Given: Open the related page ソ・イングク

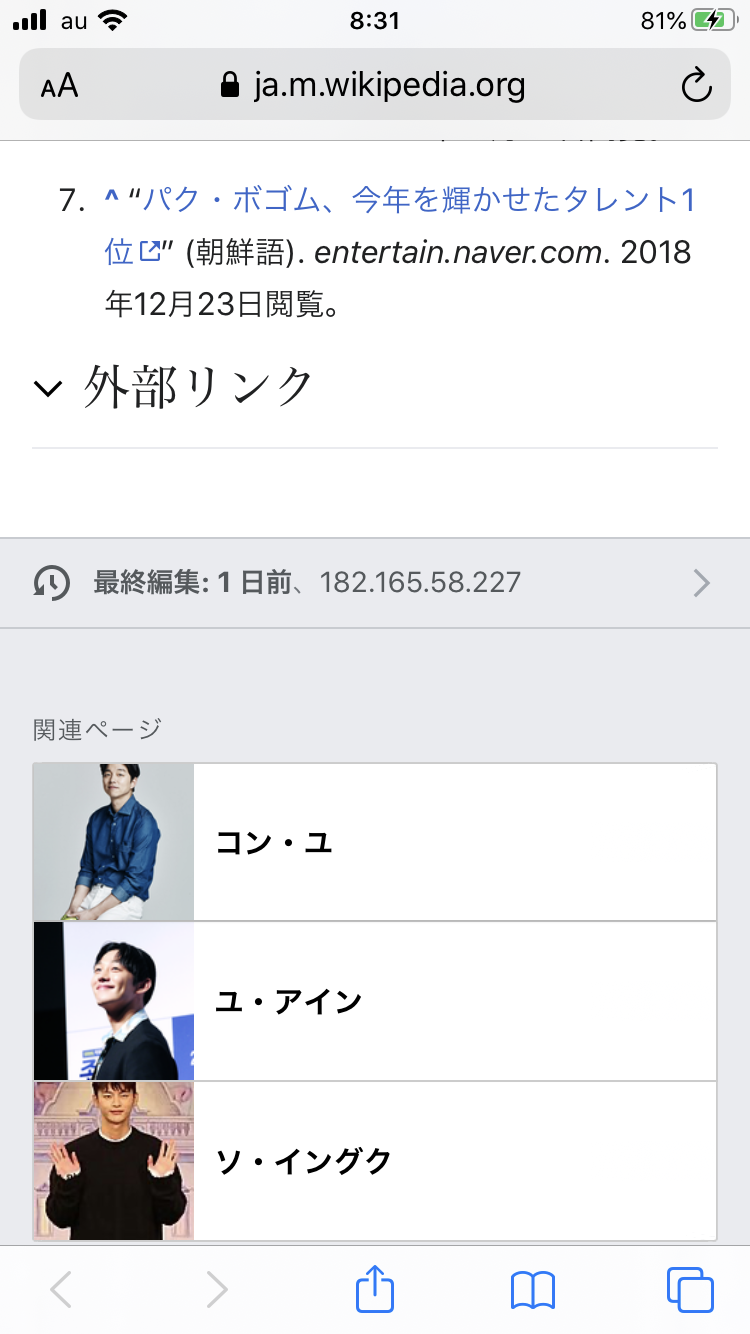Looking at the screenshot, I should click(x=374, y=1161).
